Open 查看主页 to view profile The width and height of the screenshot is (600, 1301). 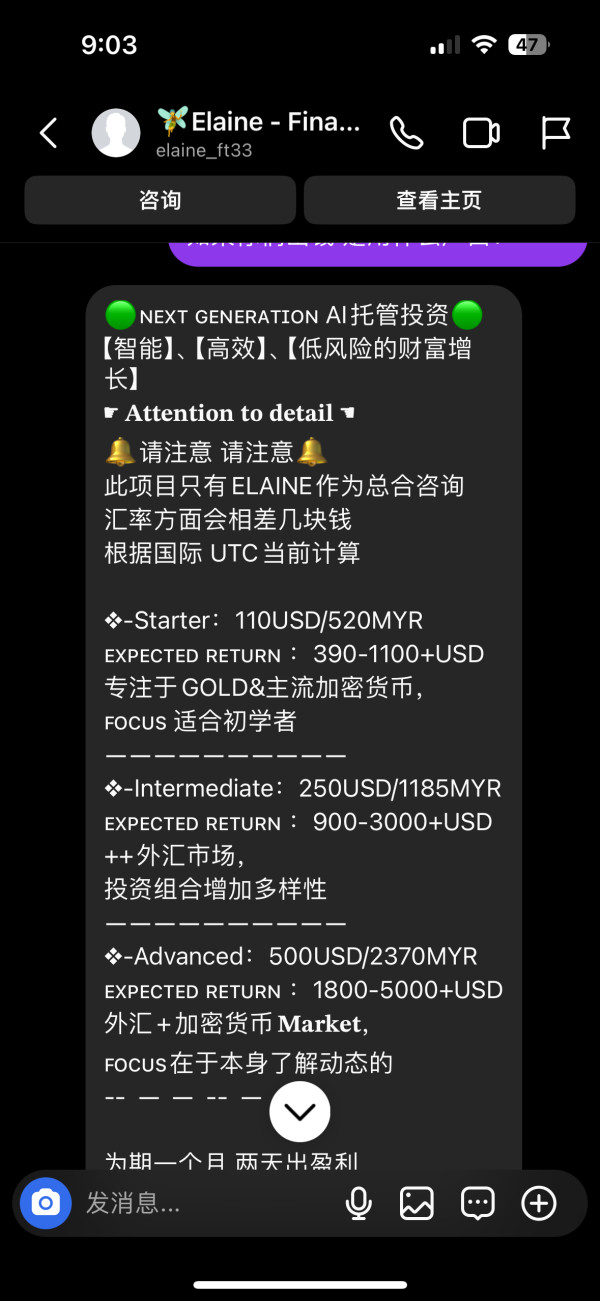[439, 200]
